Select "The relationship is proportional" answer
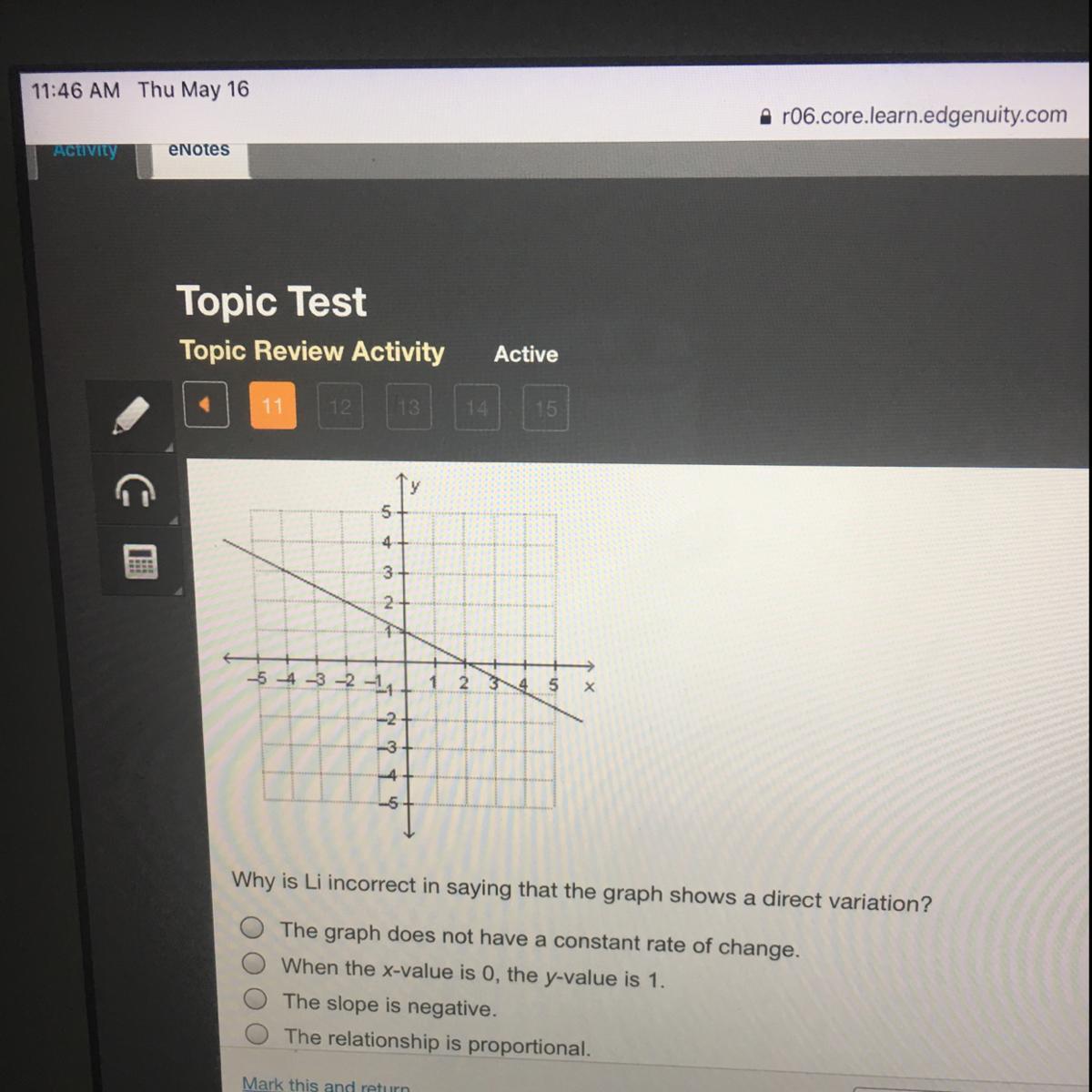This screenshot has width=1092, height=1092. [x=258, y=1034]
